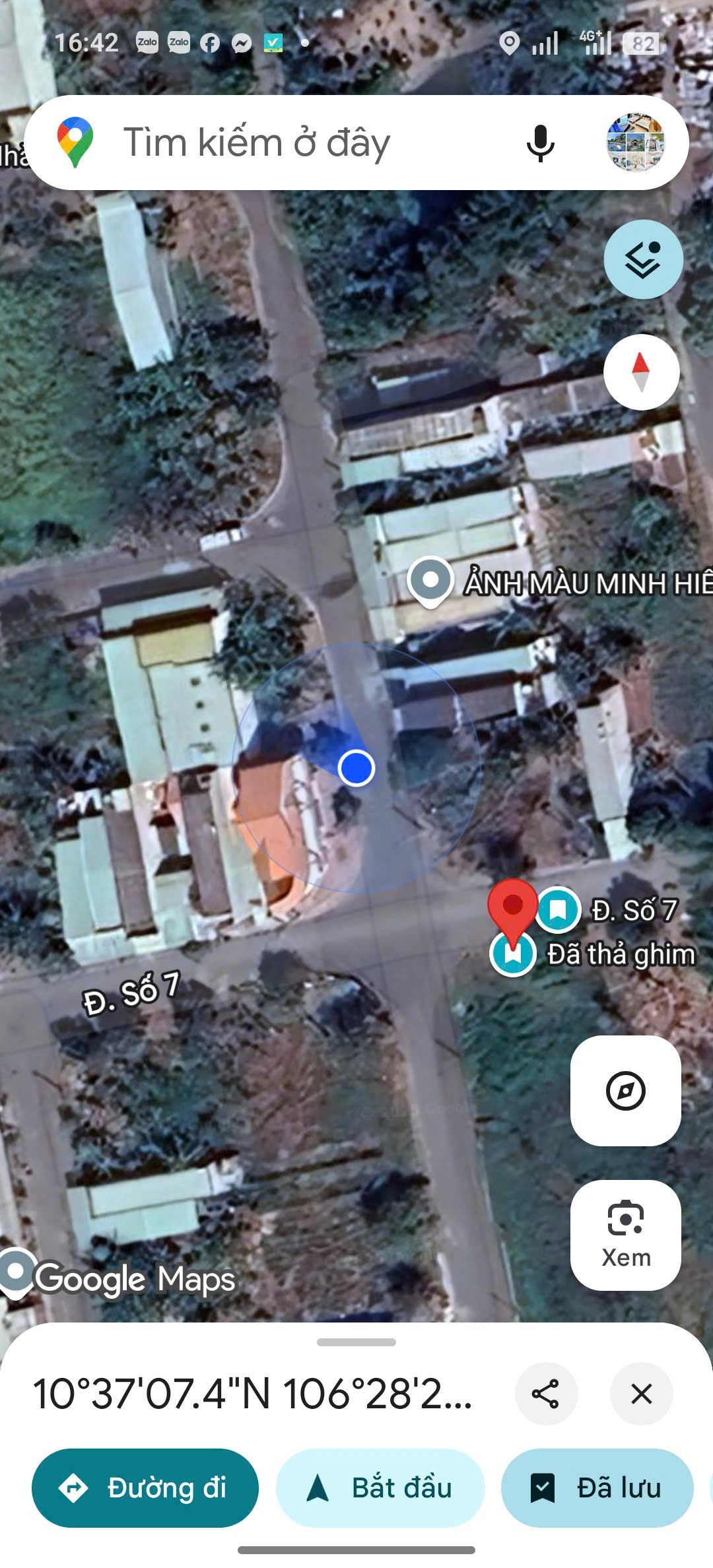Expand the coordinates bottom sheet handle
This screenshot has width=713, height=1568.
tap(356, 1342)
